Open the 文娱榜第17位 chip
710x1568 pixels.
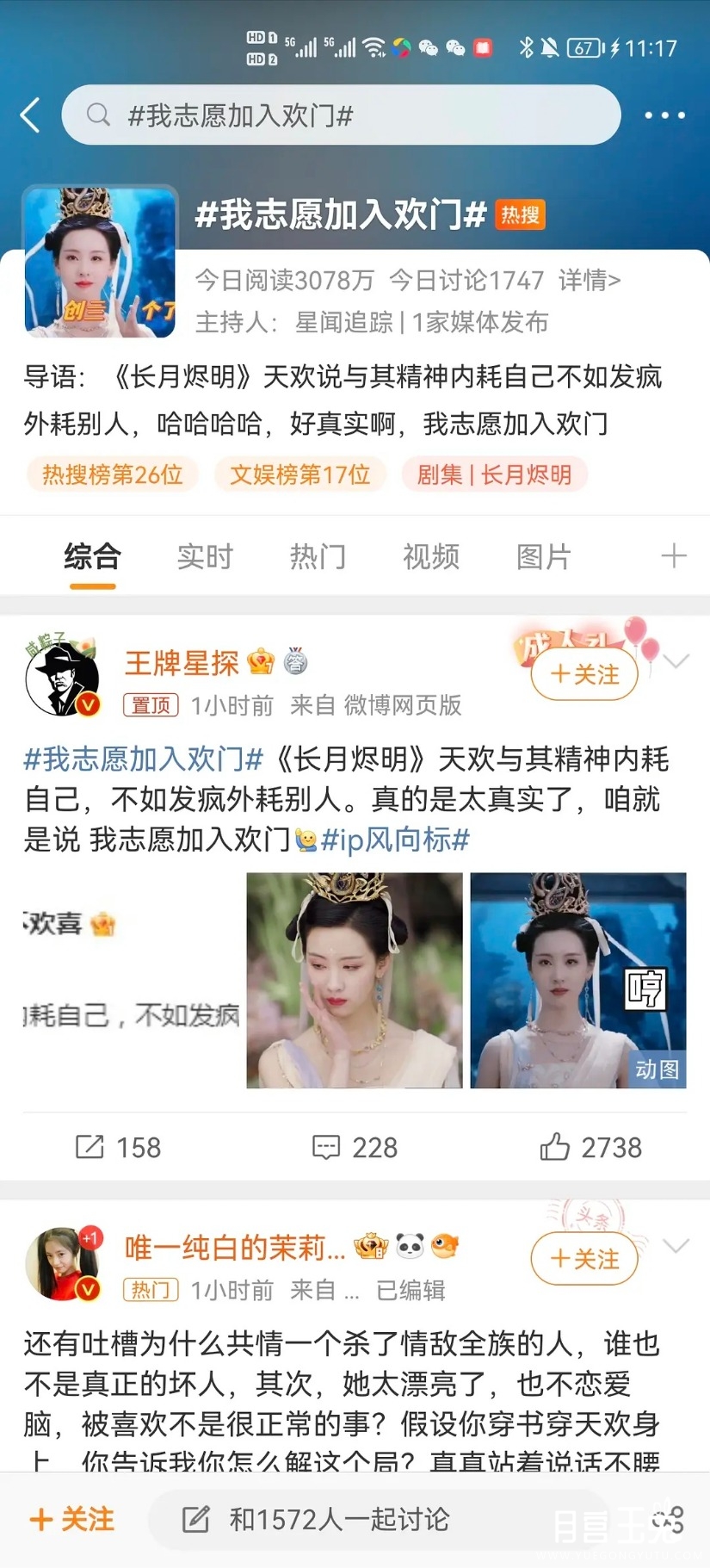(x=300, y=474)
